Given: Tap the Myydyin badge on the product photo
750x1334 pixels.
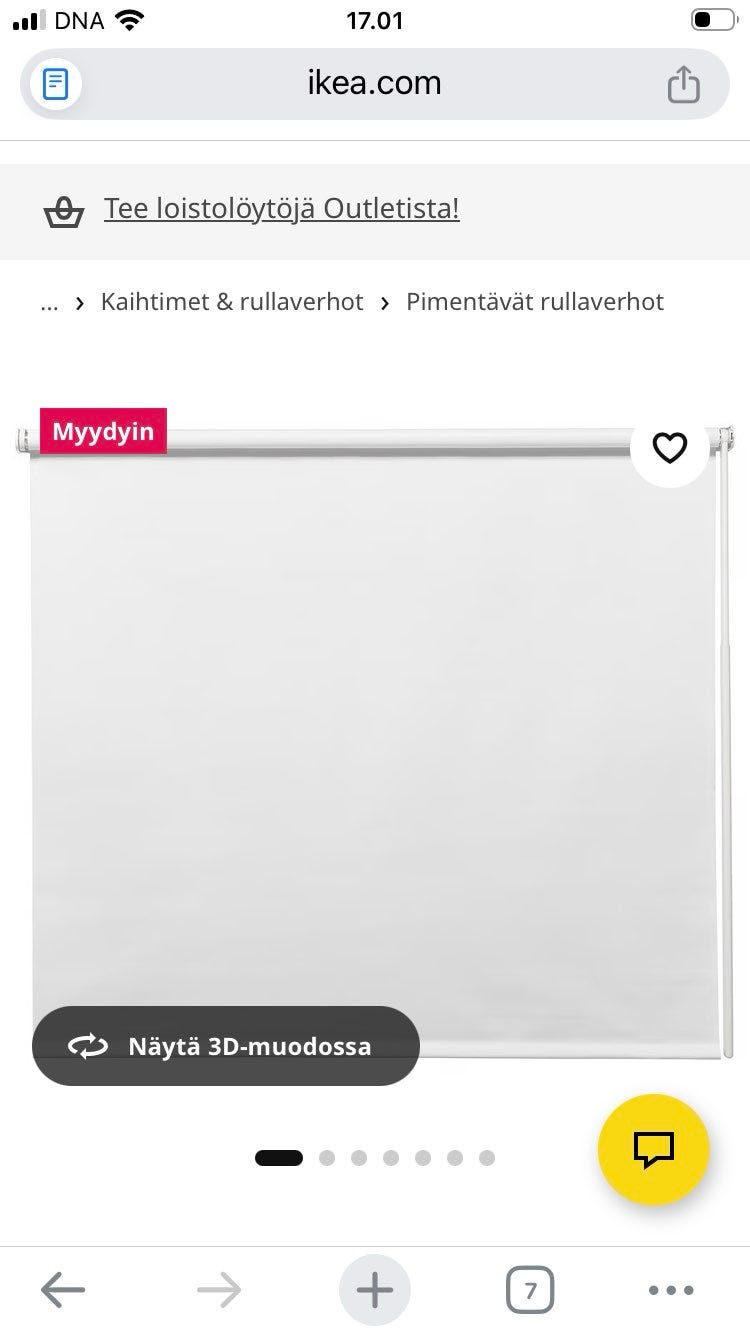Looking at the screenshot, I should [103, 431].
